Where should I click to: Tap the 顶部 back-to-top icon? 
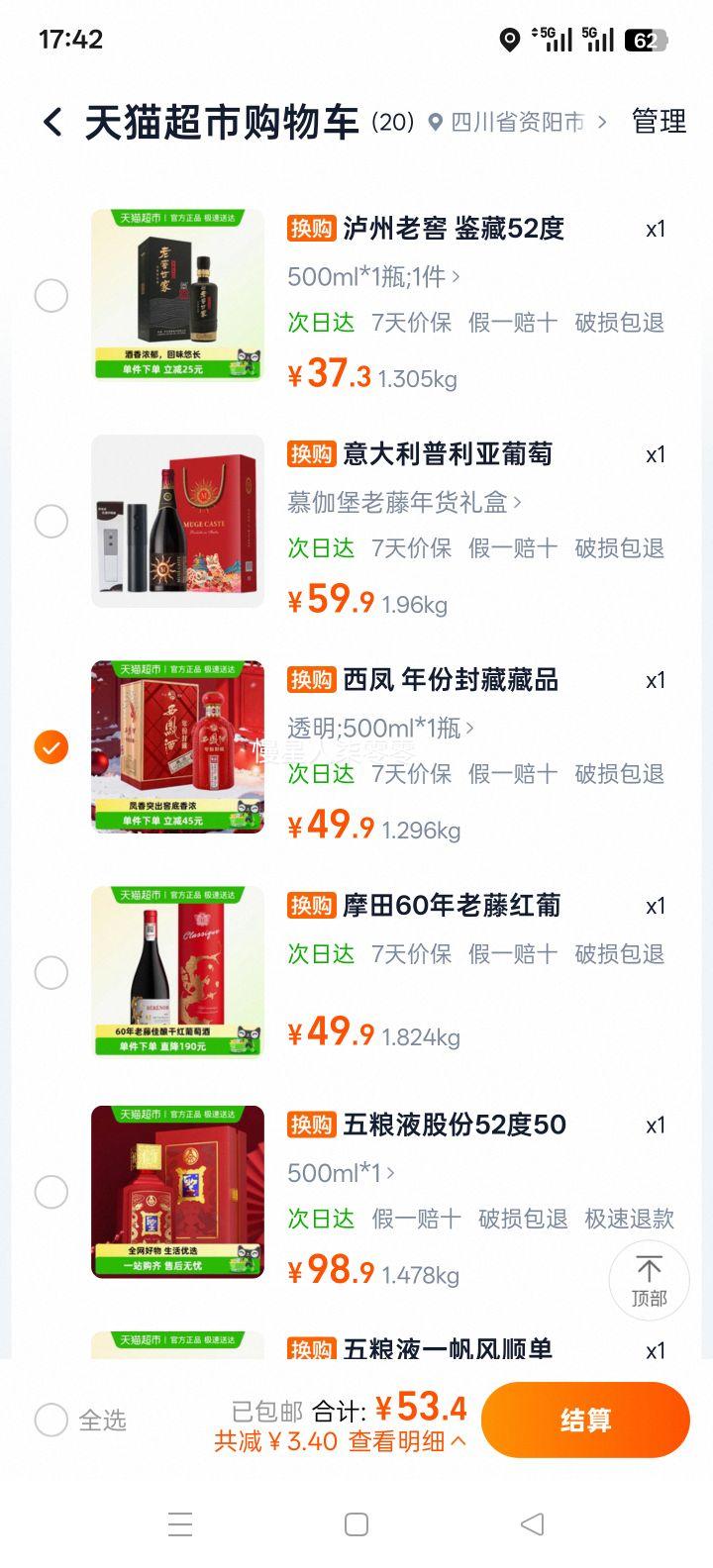coord(649,1279)
